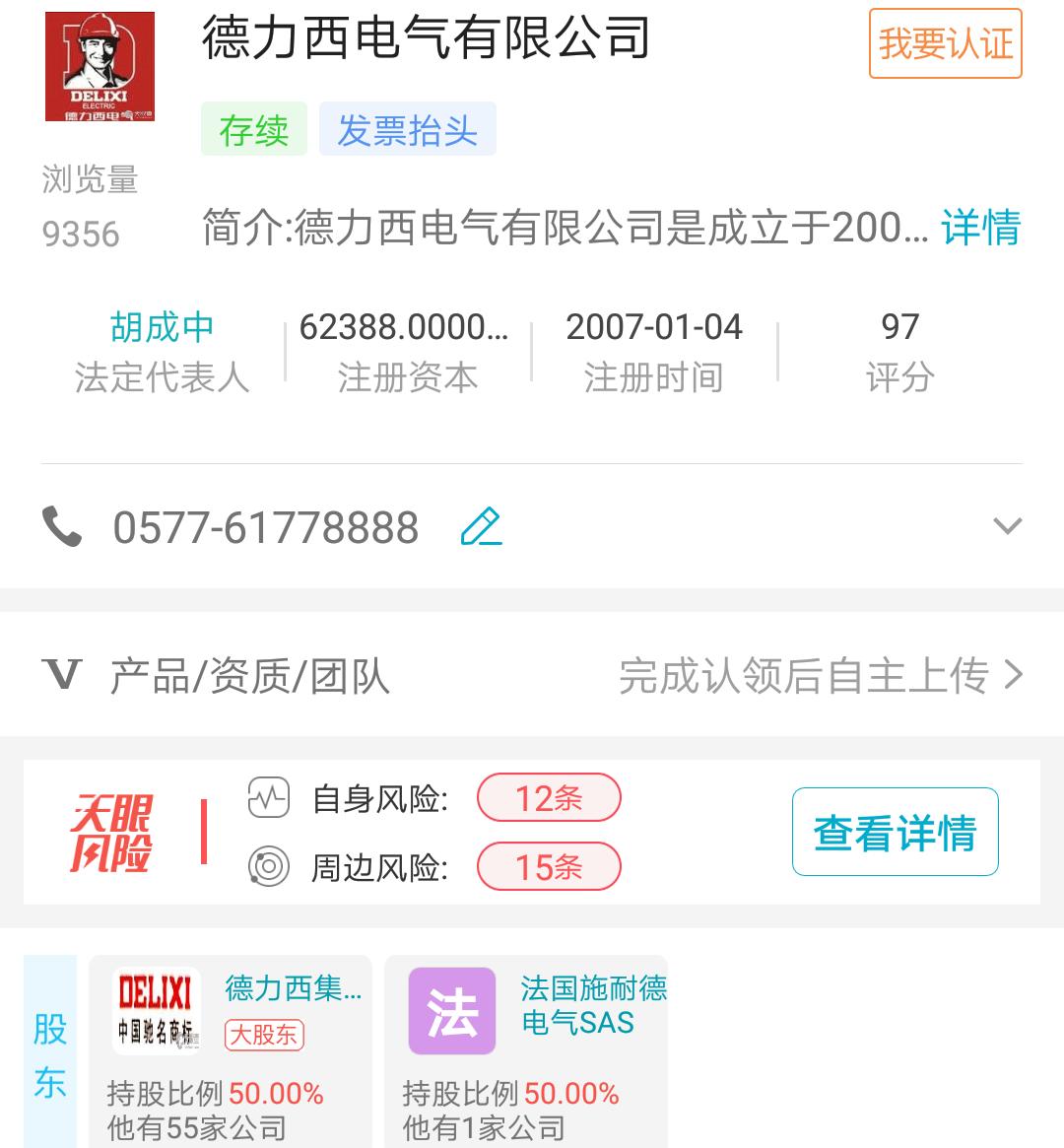Click the radar icon beside 周边风险
1064x1148 pixels.
[x=268, y=866]
